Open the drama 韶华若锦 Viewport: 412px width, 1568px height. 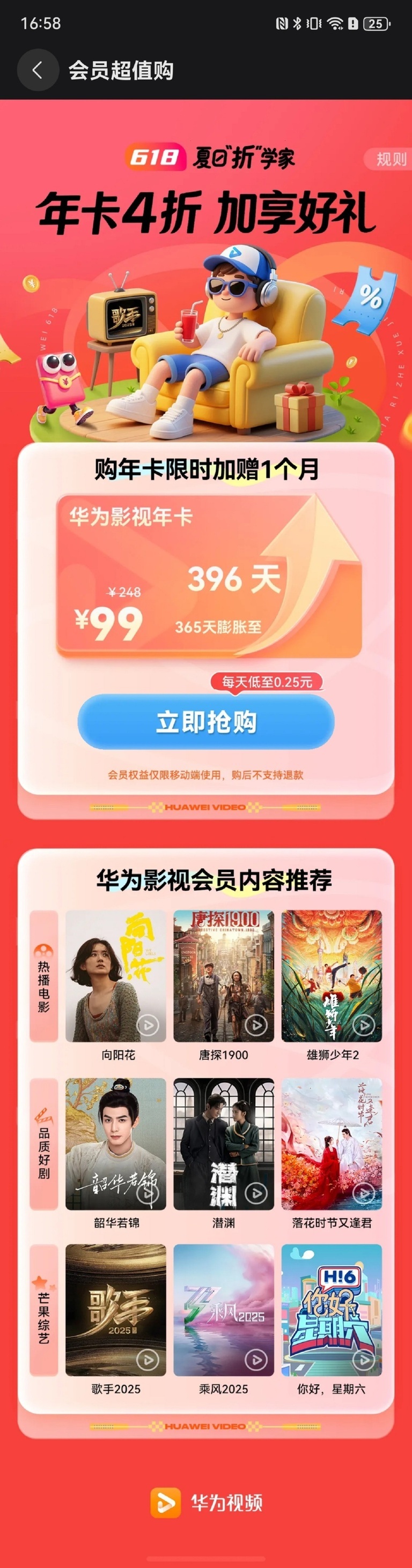(x=116, y=1144)
